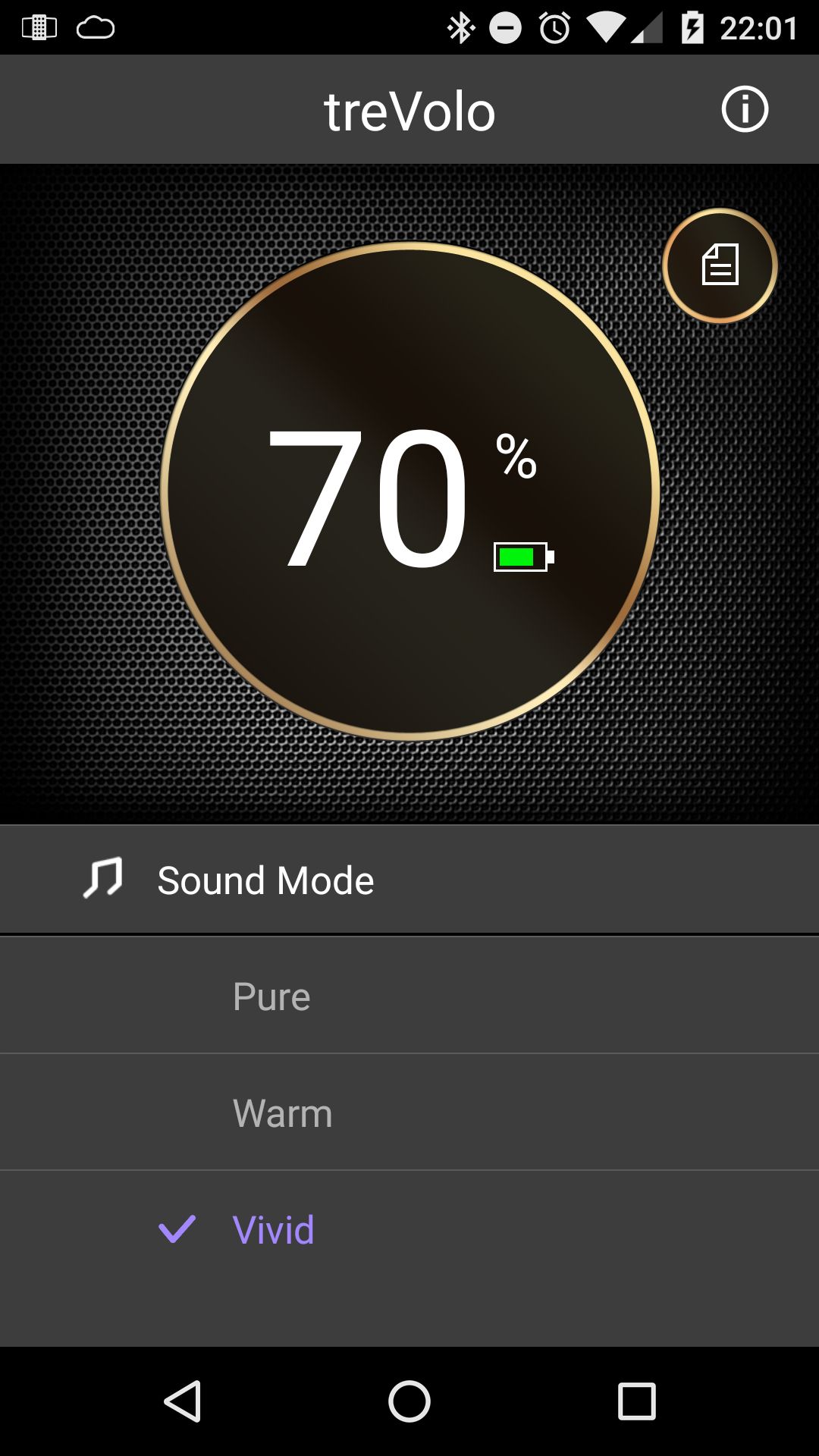The height and width of the screenshot is (1456, 819).
Task: Open the info icon in header
Action: (744, 110)
